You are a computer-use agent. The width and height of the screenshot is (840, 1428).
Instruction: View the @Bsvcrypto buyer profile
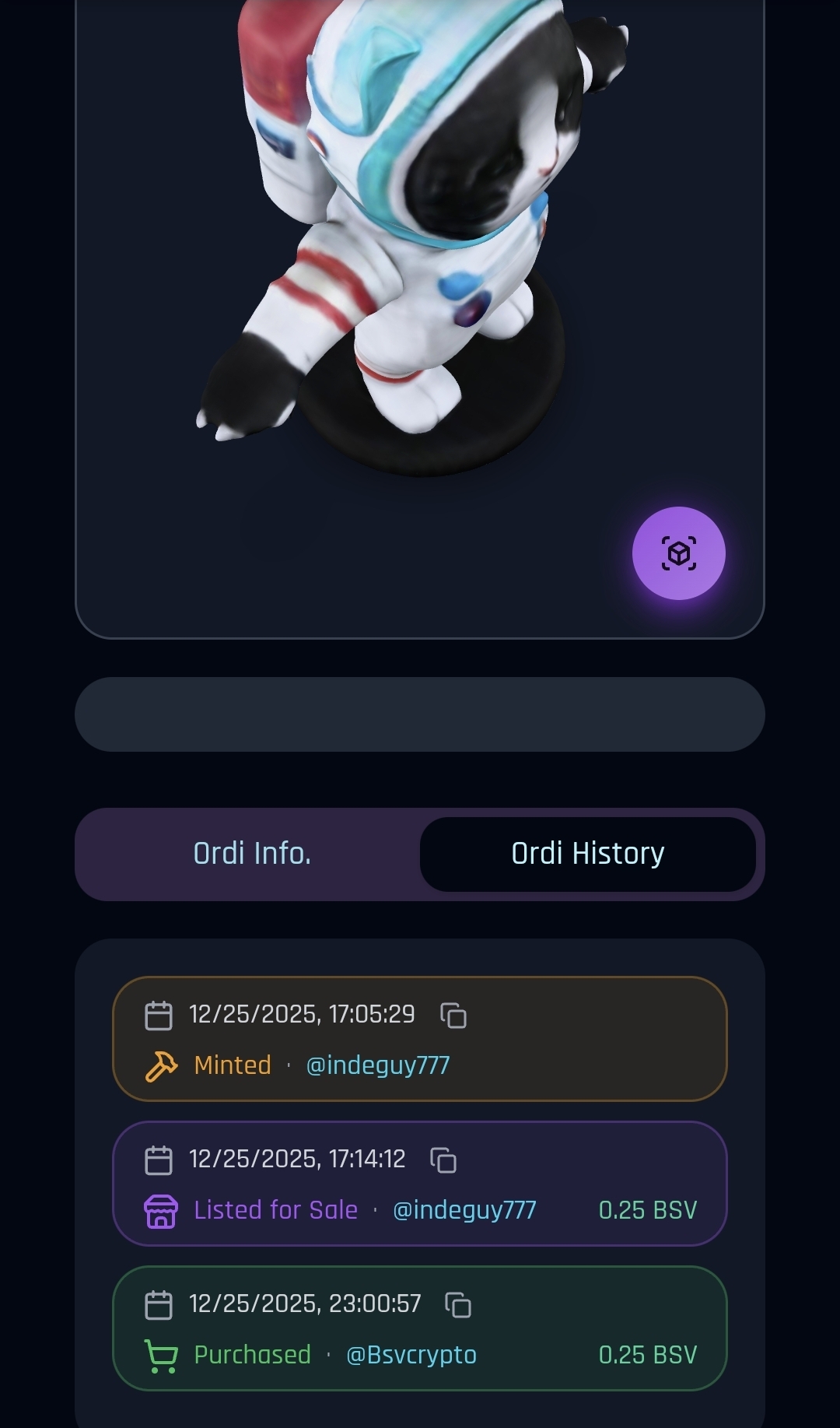[x=411, y=1355]
